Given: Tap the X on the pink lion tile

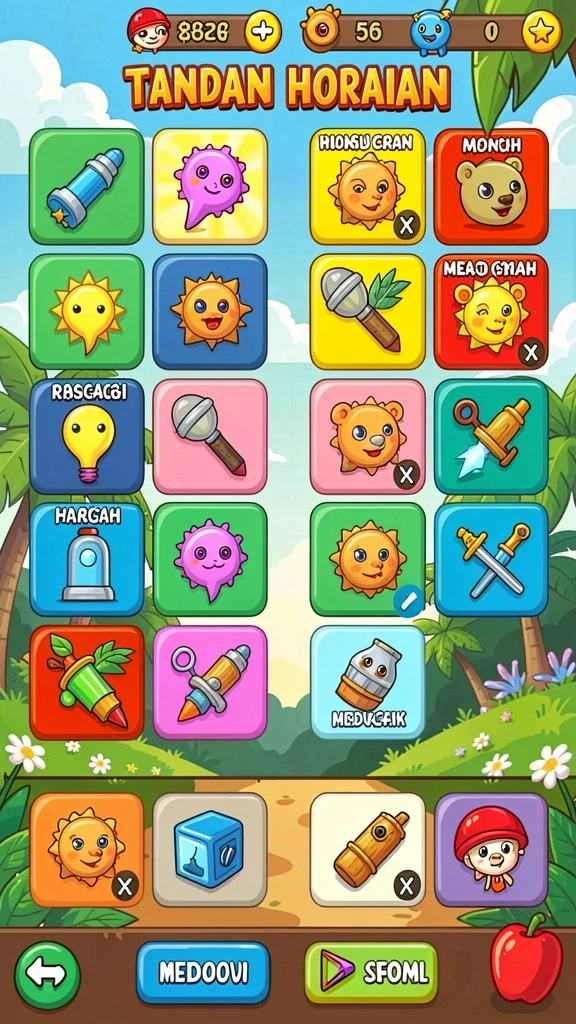Looking at the screenshot, I should pos(406,474).
